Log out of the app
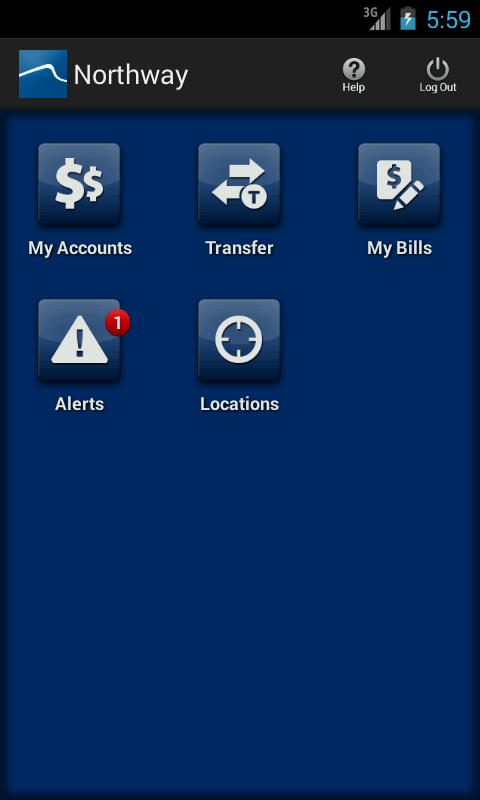 pos(438,74)
